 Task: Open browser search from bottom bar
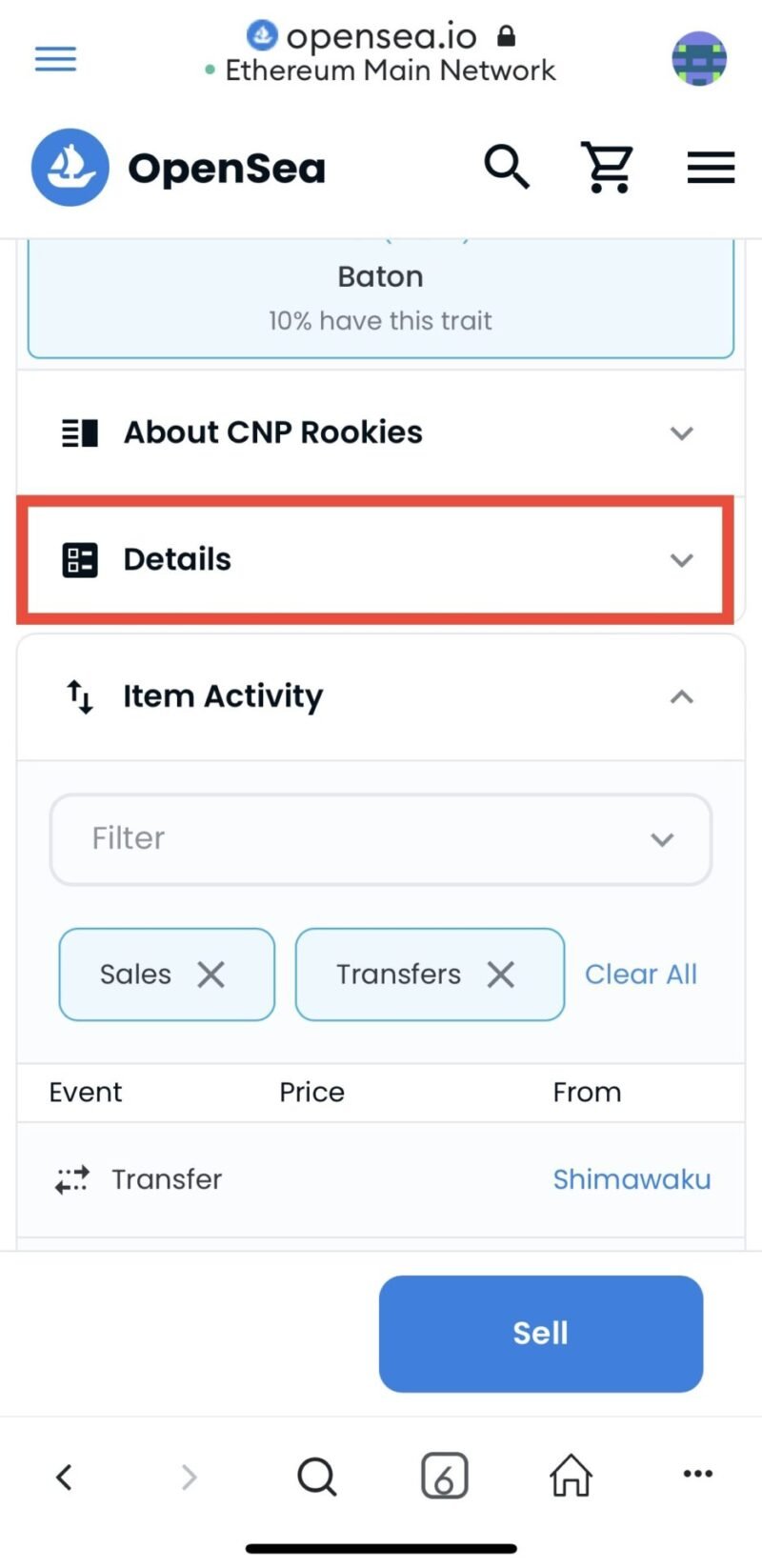pyautogui.click(x=317, y=1478)
